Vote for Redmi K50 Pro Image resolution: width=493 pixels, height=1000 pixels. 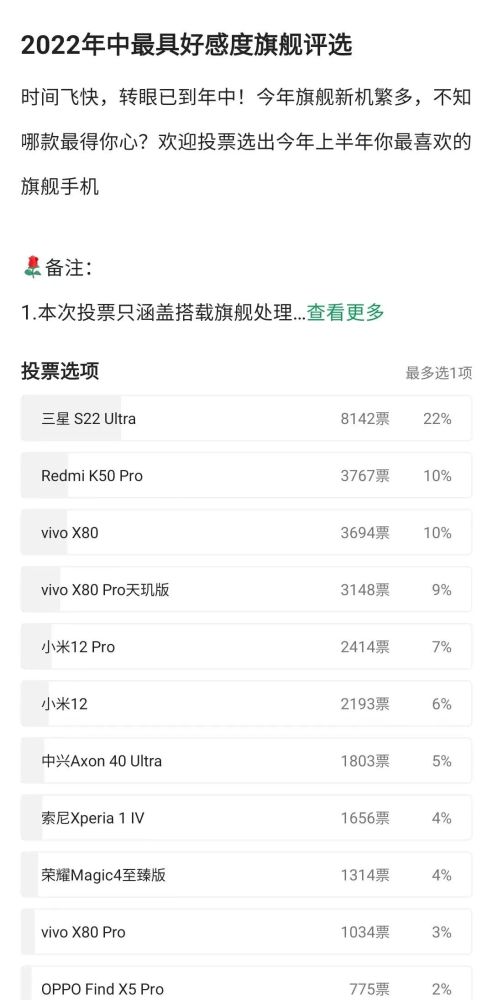coord(246,475)
